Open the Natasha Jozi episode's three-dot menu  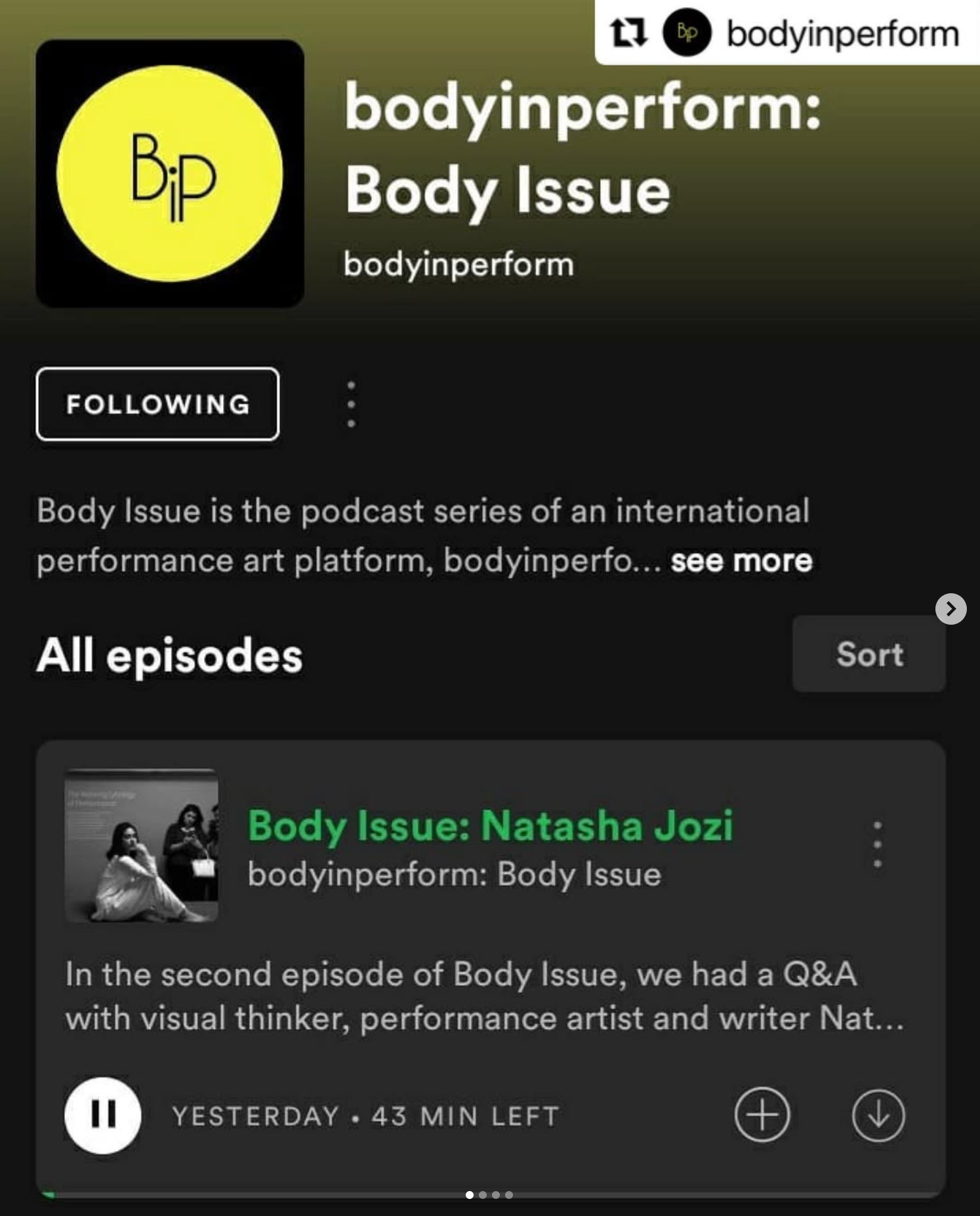(x=877, y=844)
